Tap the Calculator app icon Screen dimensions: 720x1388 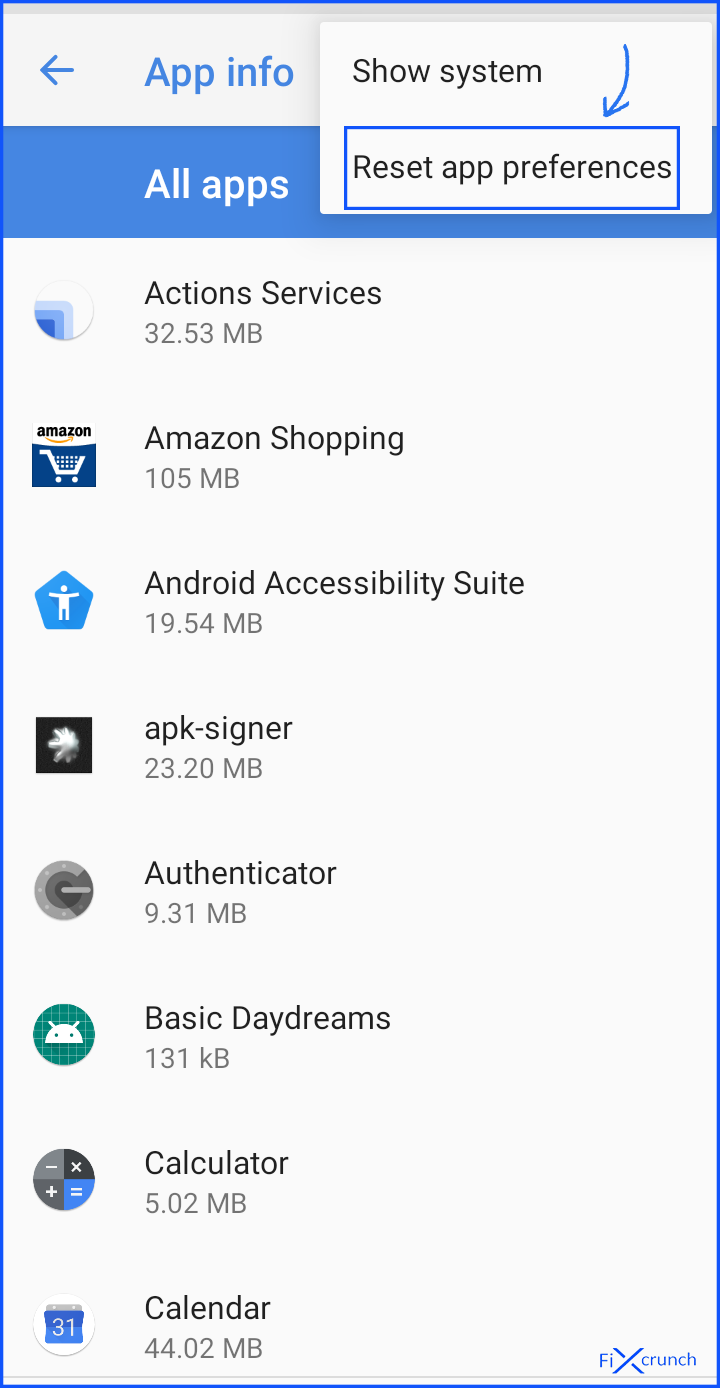pos(63,1180)
